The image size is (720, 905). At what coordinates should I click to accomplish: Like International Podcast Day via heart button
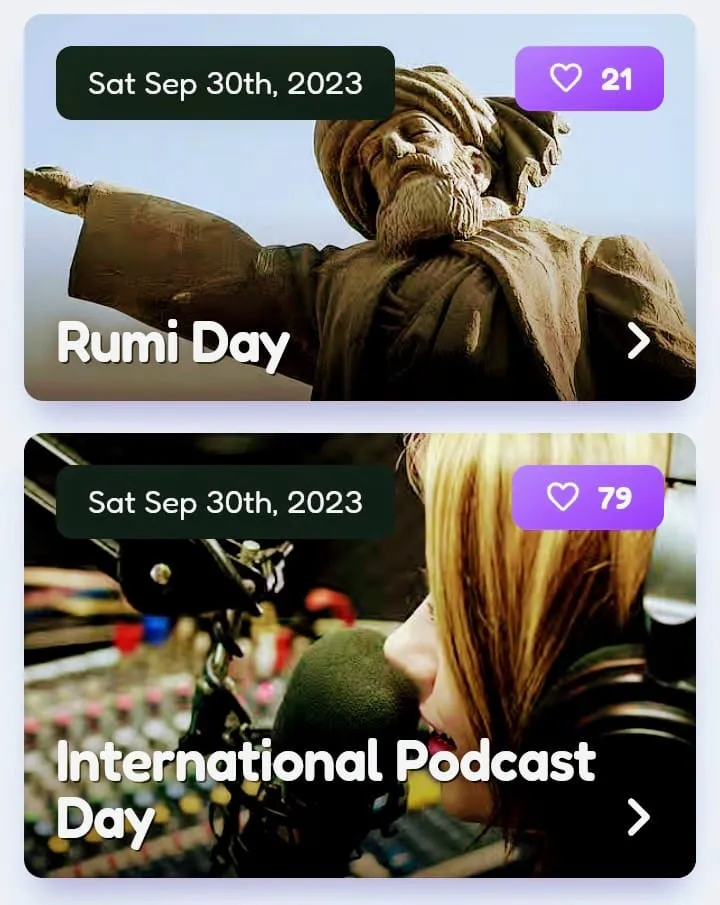pyautogui.click(x=588, y=497)
